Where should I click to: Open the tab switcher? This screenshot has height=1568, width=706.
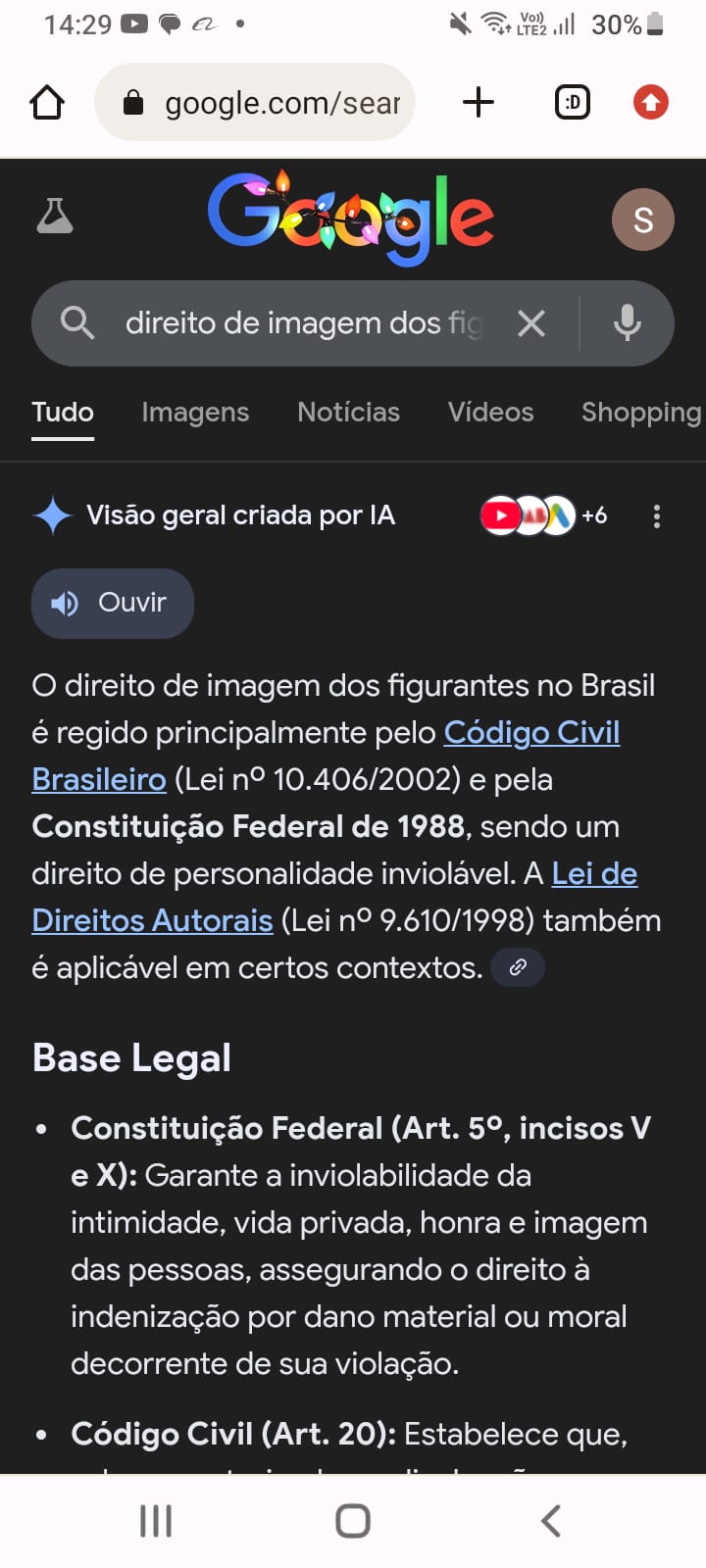pos(573,102)
